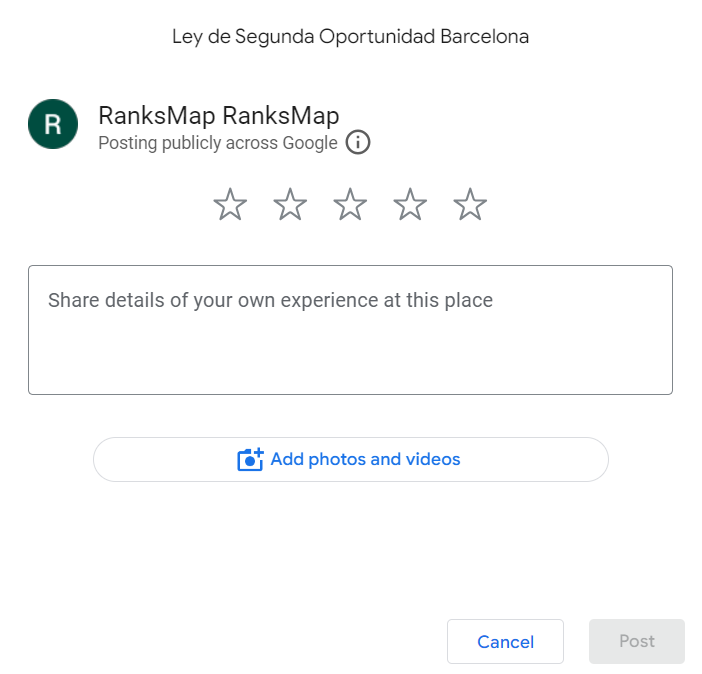Focus the share details text field

click(350, 329)
